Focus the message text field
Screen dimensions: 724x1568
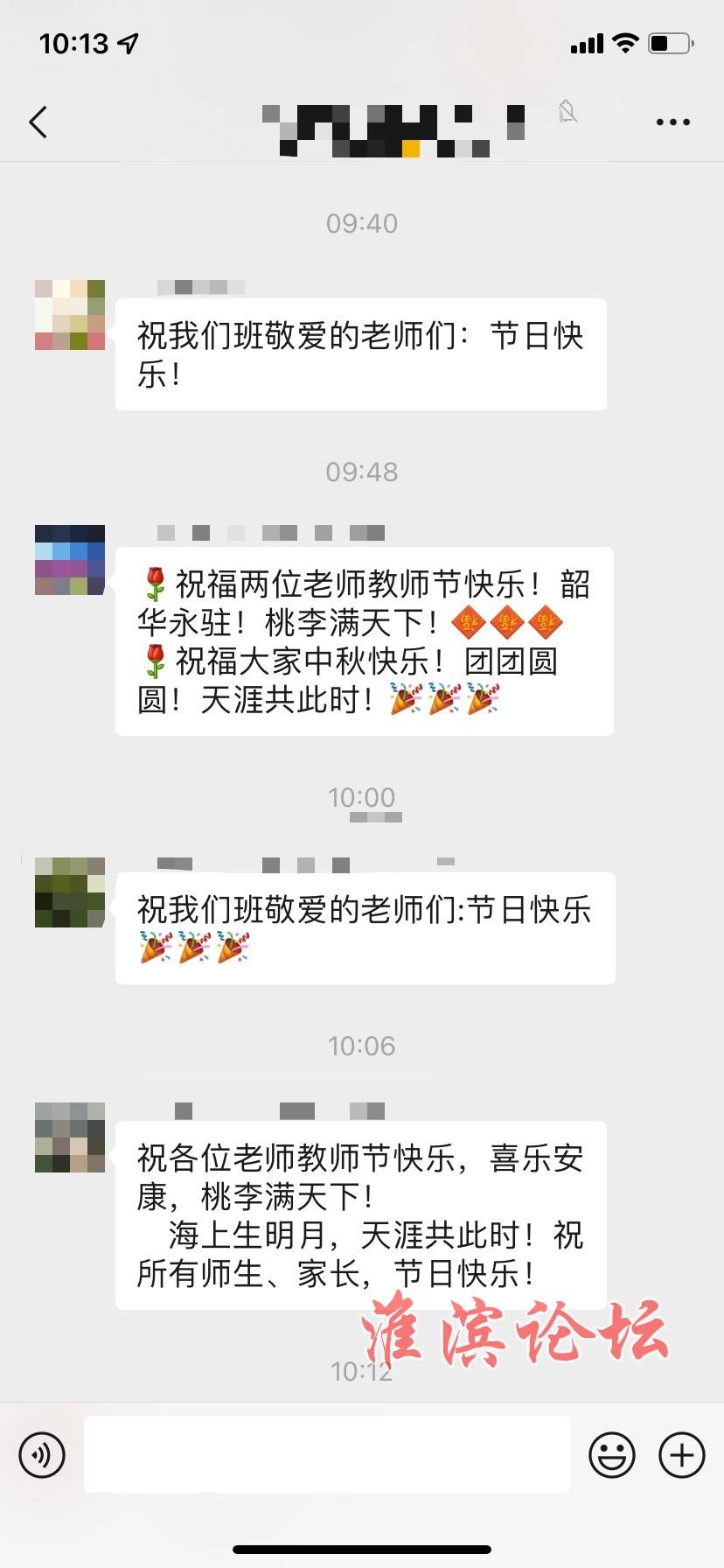click(327, 1454)
